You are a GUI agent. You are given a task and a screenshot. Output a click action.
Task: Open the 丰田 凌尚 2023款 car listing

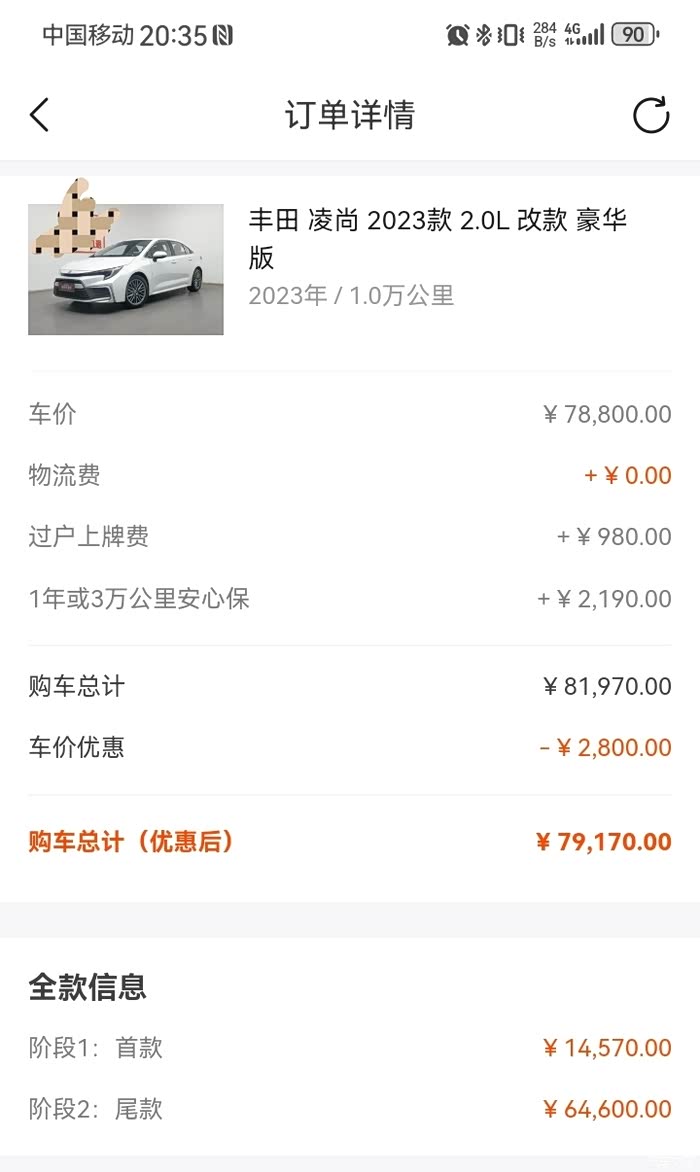pos(437,238)
